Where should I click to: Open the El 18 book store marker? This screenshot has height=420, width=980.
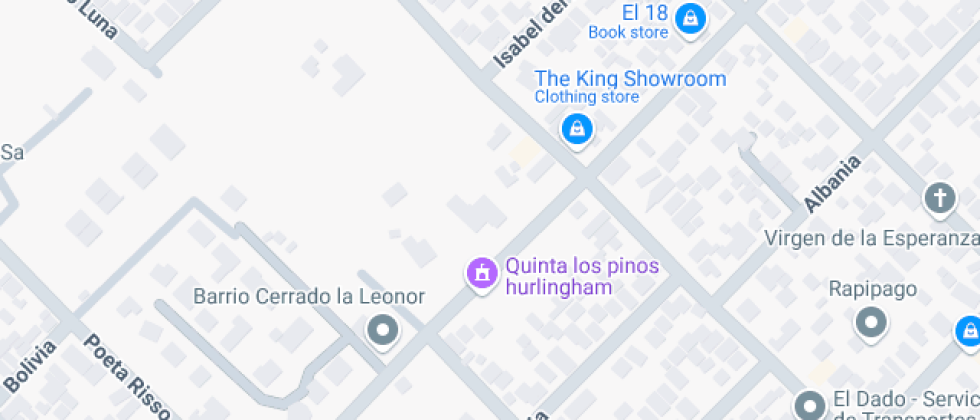pos(690,19)
